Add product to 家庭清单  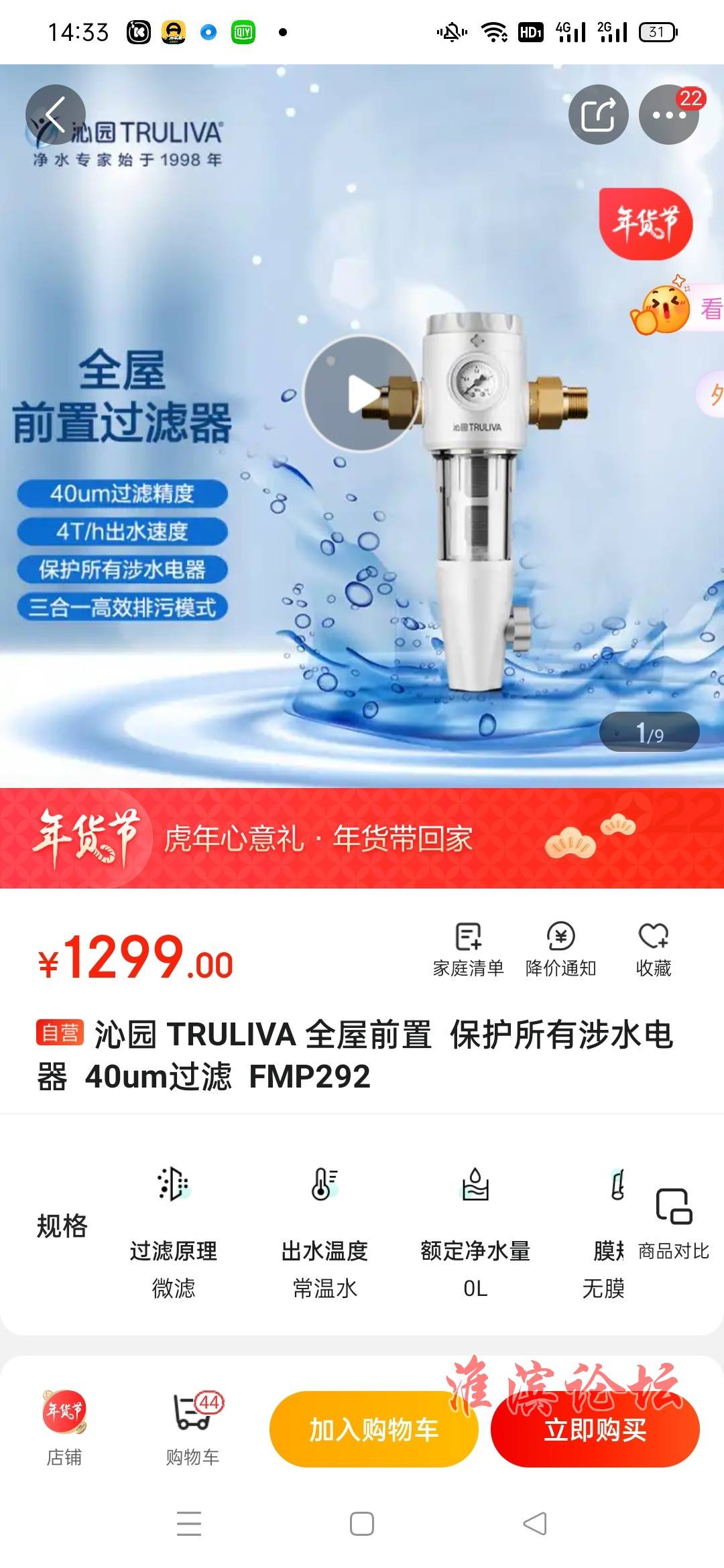(468, 950)
